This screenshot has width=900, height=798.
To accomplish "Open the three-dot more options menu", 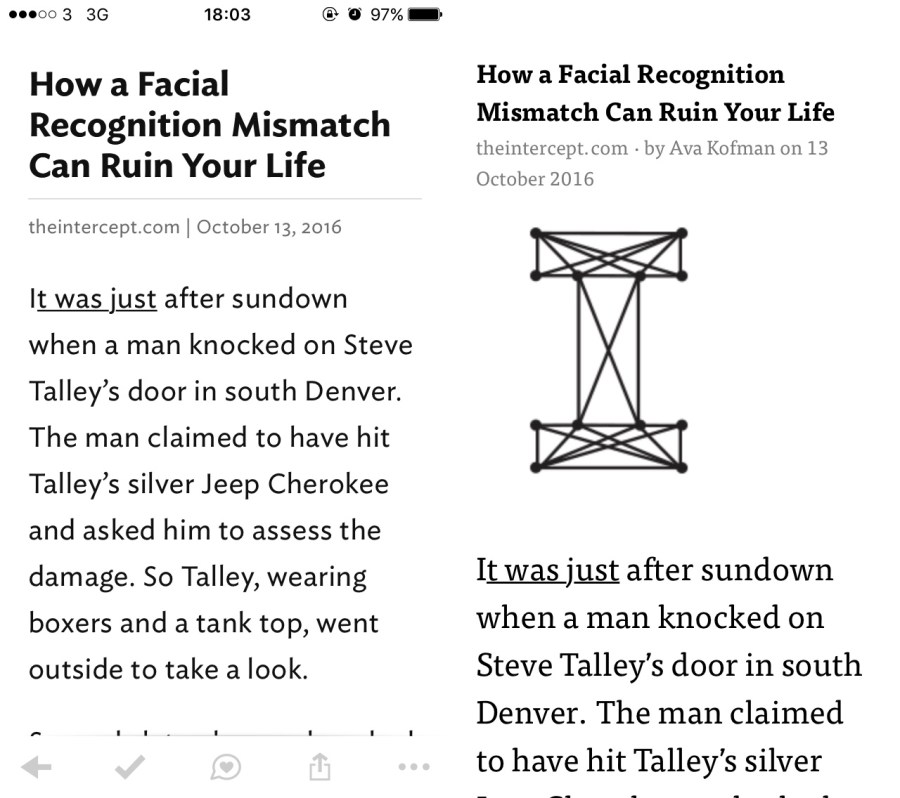I will (x=413, y=767).
